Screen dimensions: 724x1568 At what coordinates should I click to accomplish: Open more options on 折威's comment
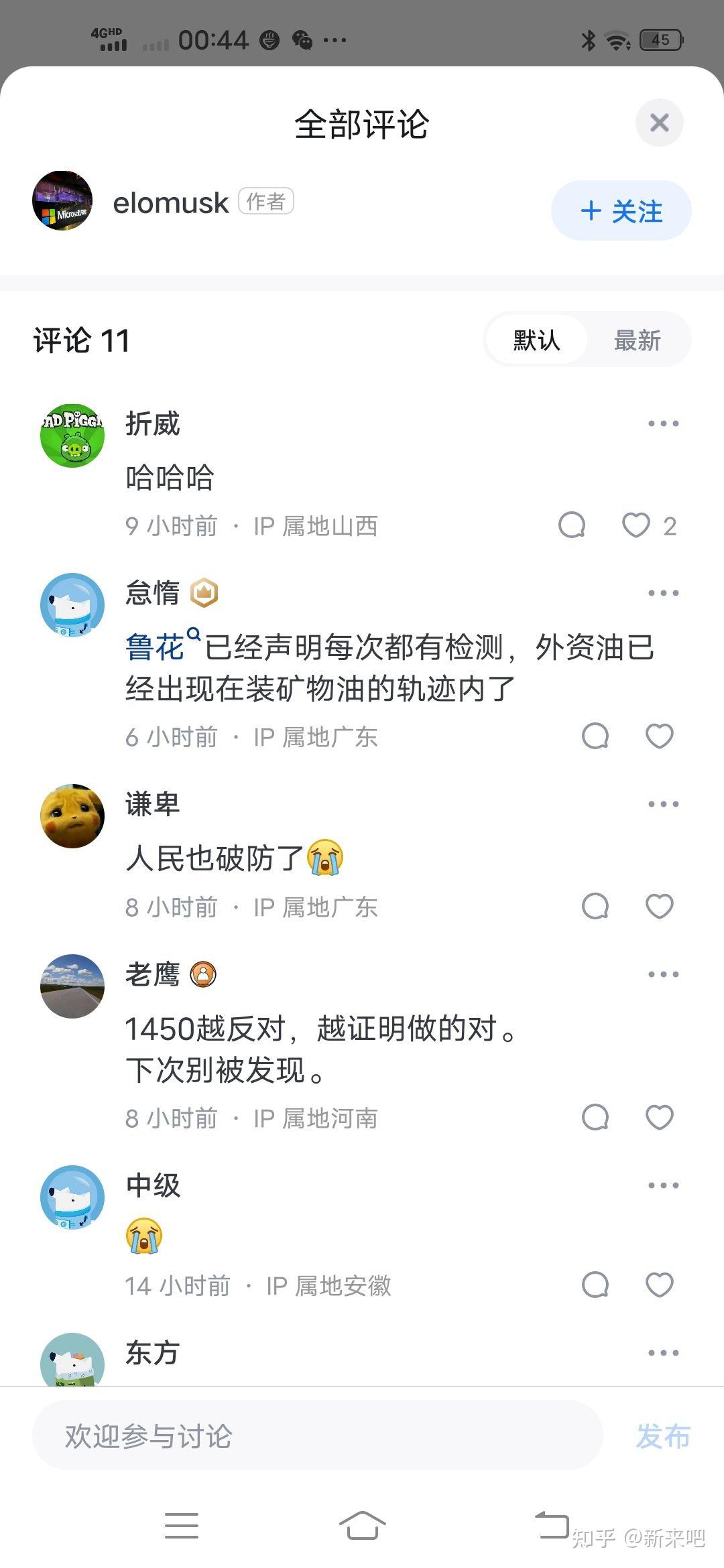(x=663, y=423)
